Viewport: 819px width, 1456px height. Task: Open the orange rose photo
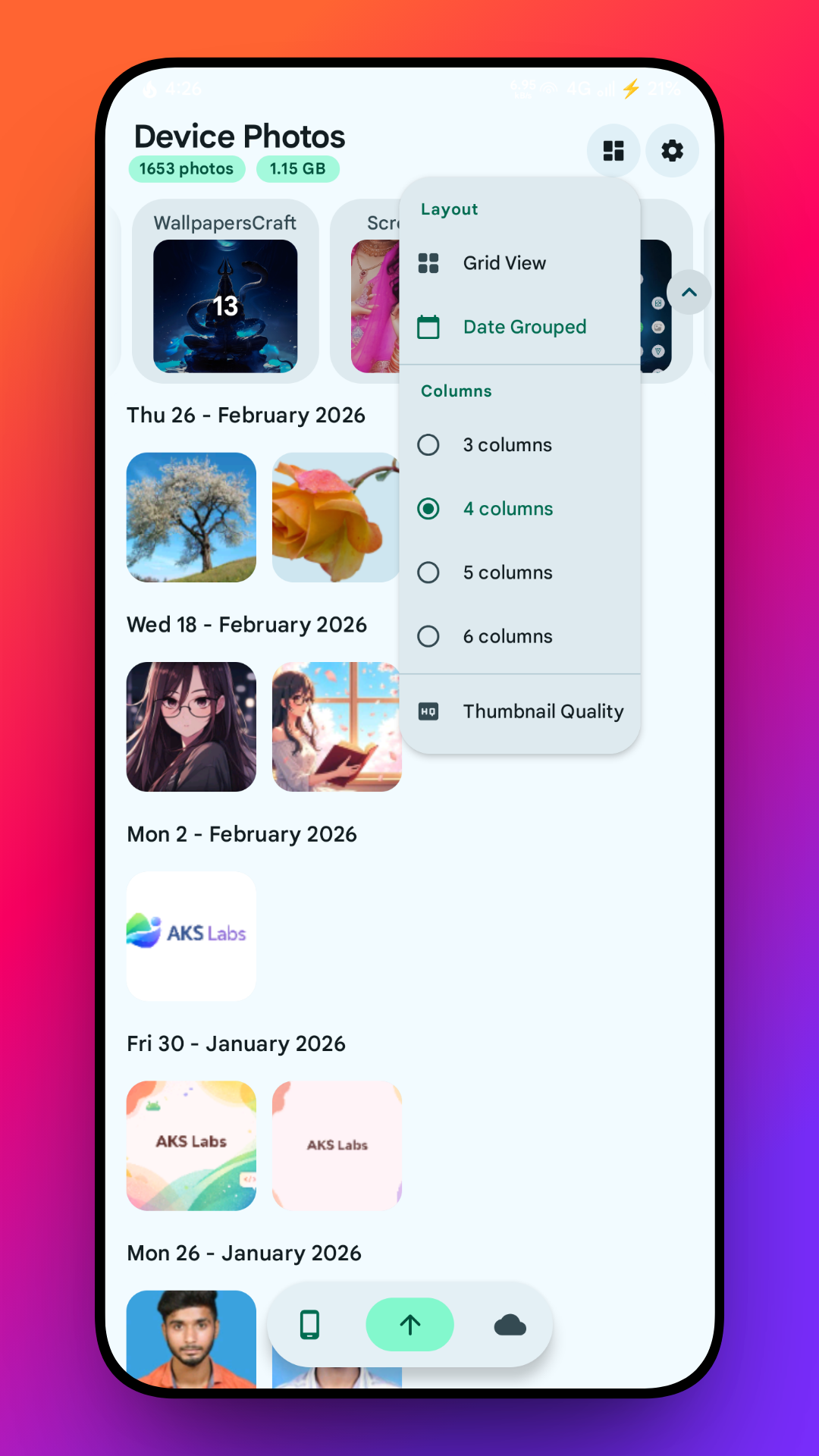point(336,518)
